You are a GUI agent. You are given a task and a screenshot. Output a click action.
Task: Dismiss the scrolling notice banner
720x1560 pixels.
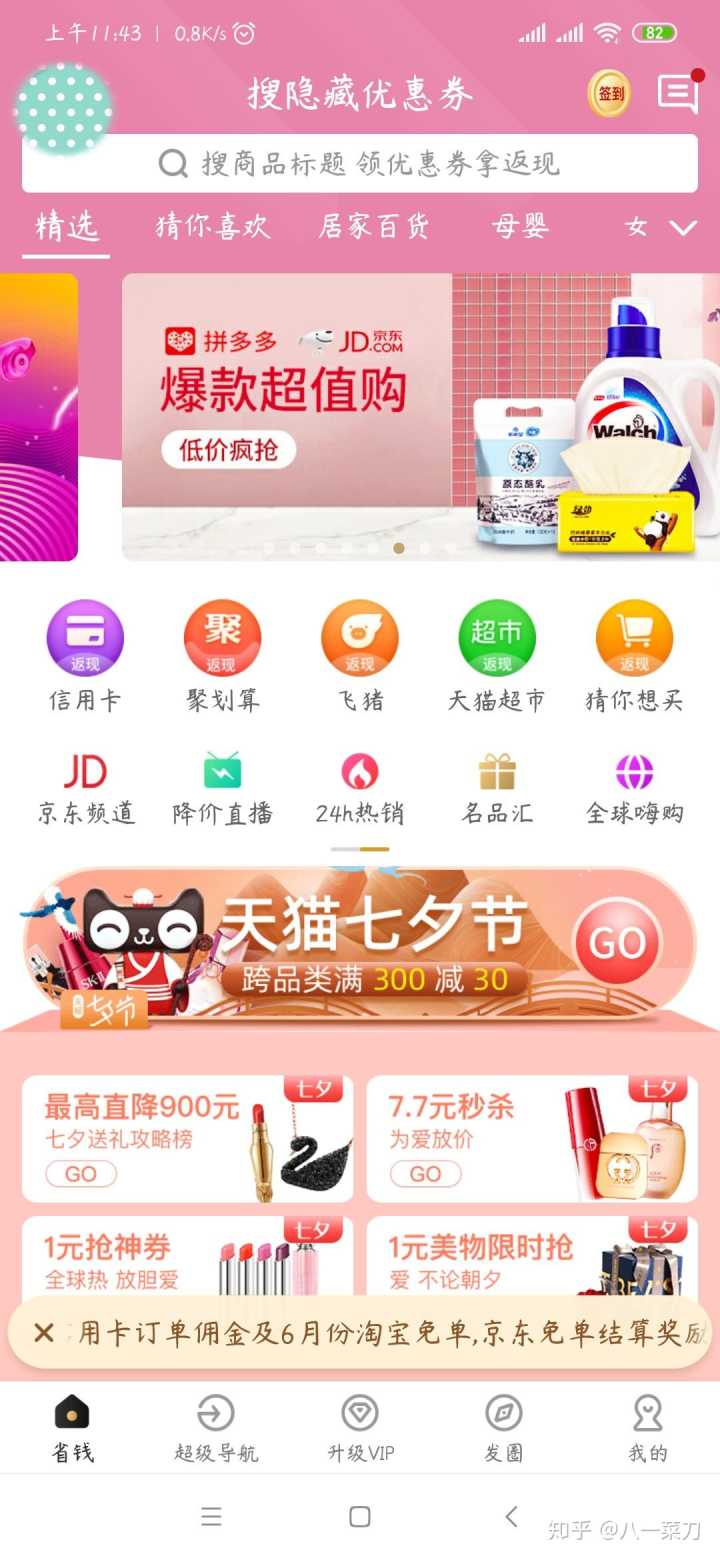point(43,1332)
